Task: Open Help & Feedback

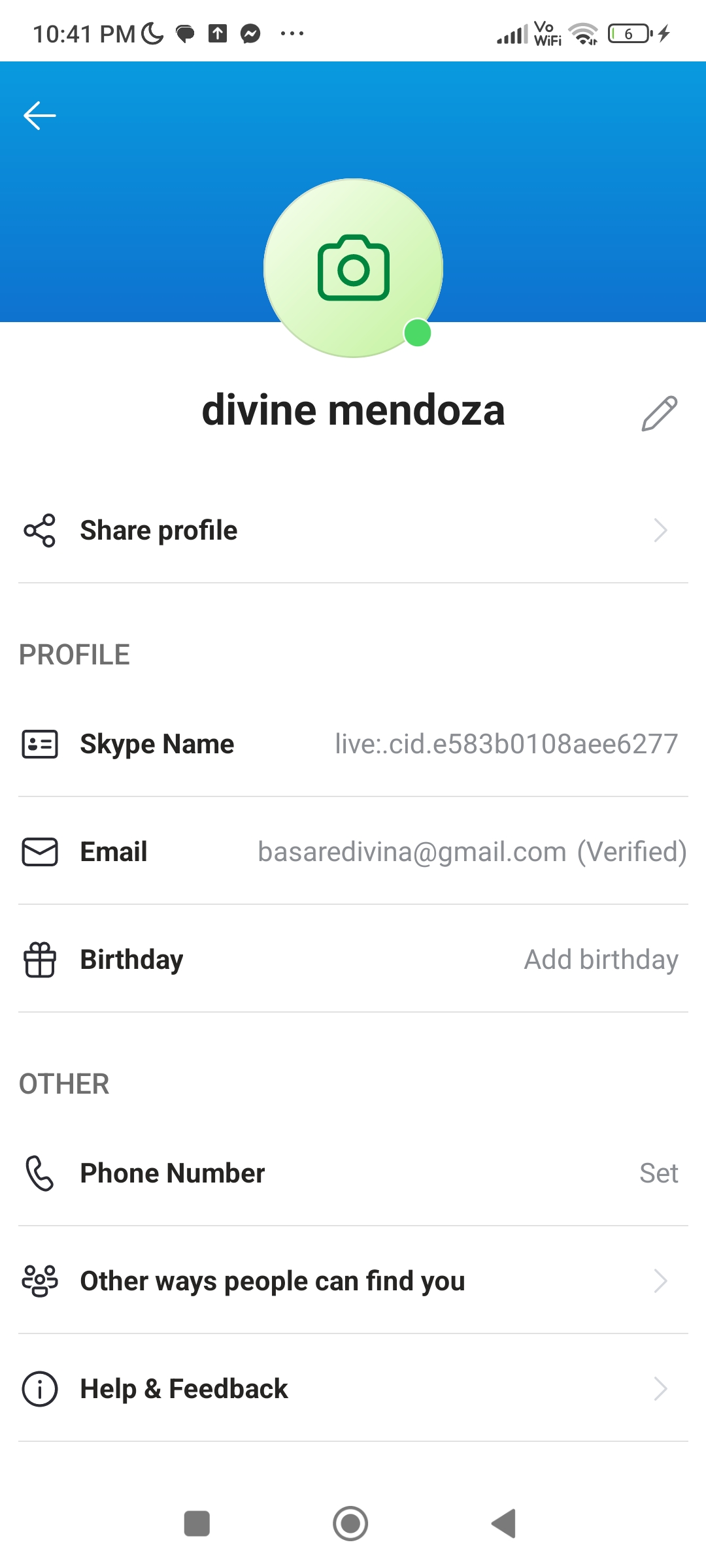Action: pos(353,1389)
